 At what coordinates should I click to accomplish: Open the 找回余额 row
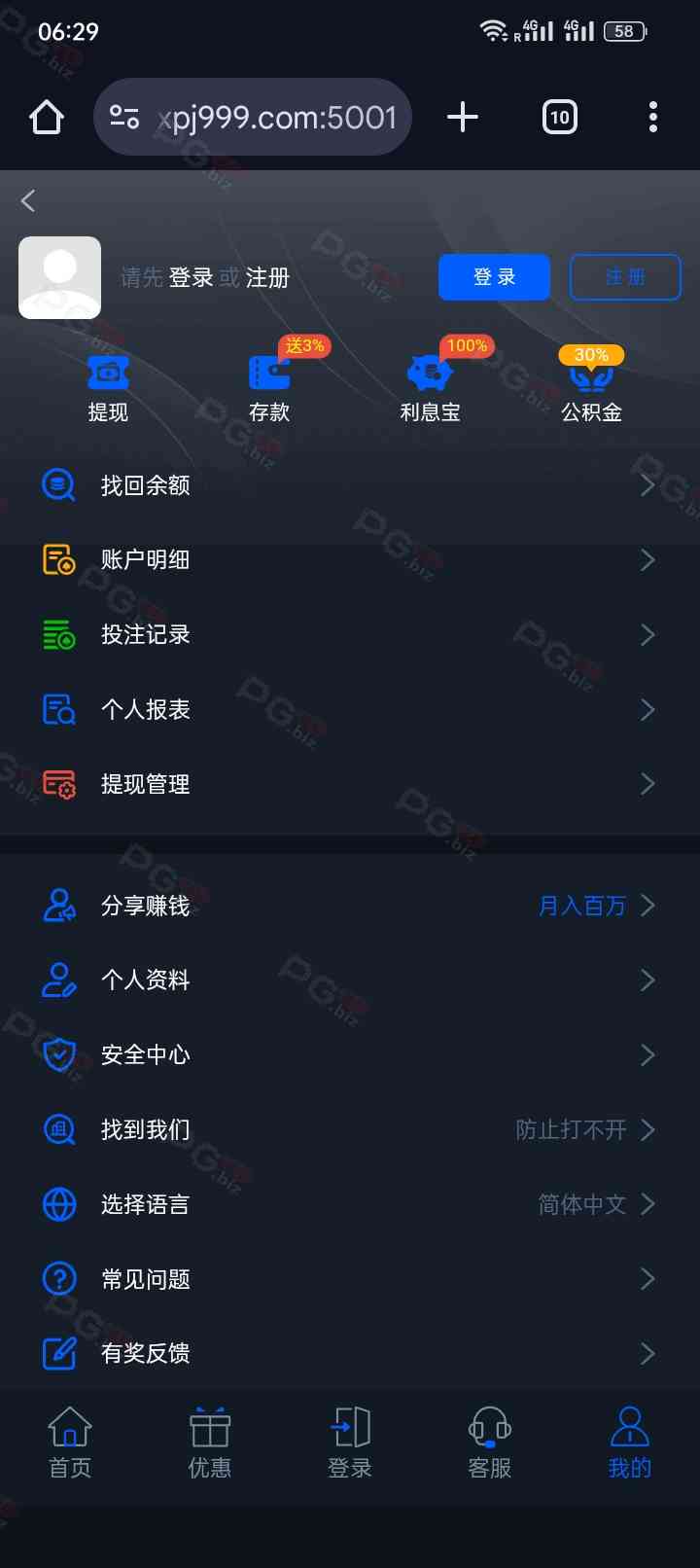pyautogui.click(x=350, y=485)
